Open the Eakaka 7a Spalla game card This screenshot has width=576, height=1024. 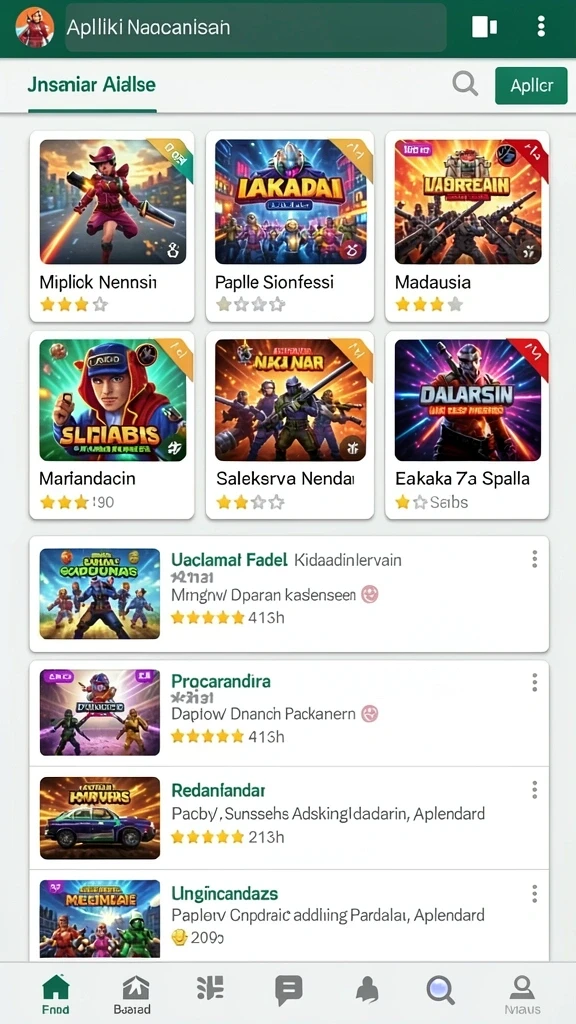(467, 424)
